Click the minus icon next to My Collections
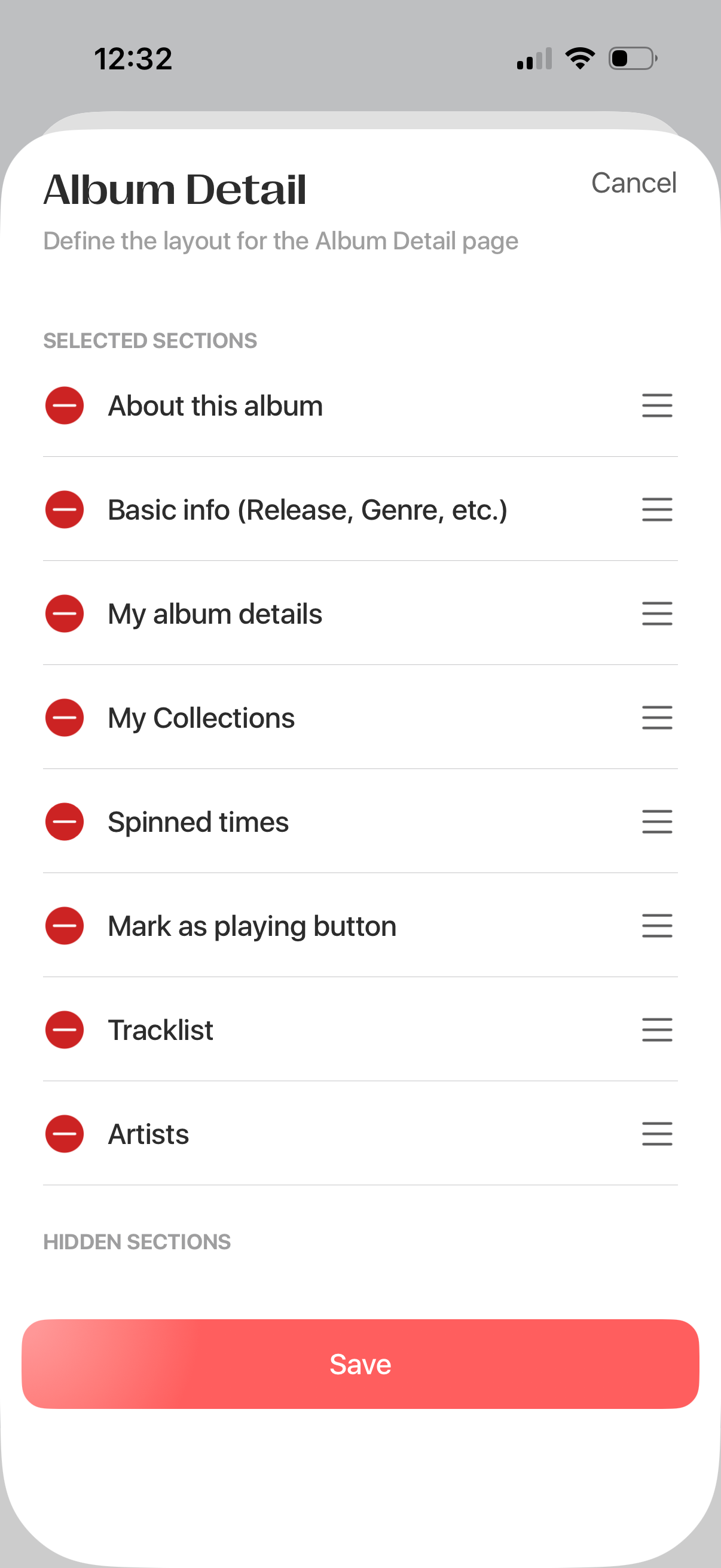Viewport: 721px width, 1568px height. pos(64,718)
